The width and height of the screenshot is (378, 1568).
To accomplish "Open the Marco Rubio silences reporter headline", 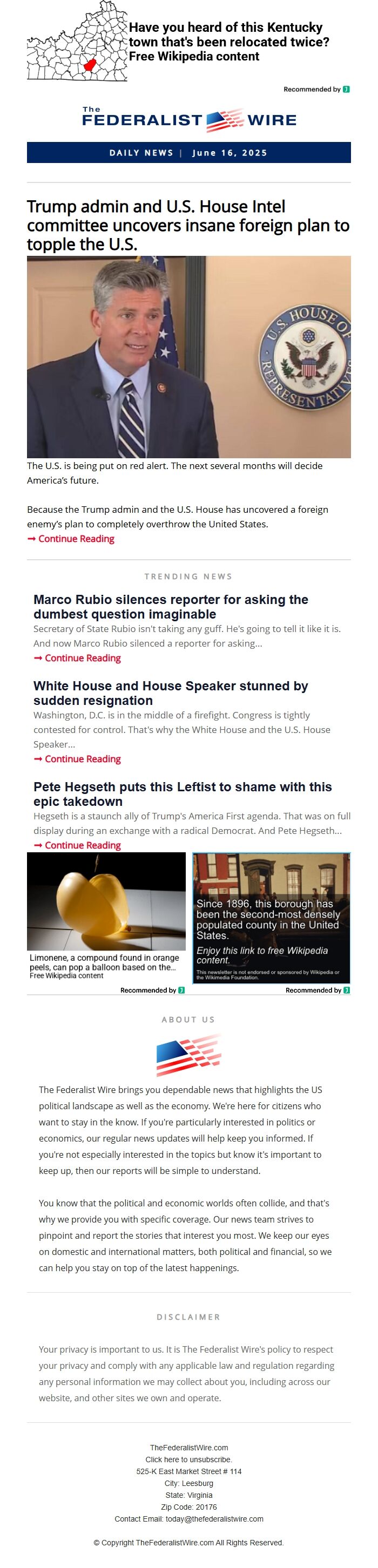I will (x=171, y=606).
